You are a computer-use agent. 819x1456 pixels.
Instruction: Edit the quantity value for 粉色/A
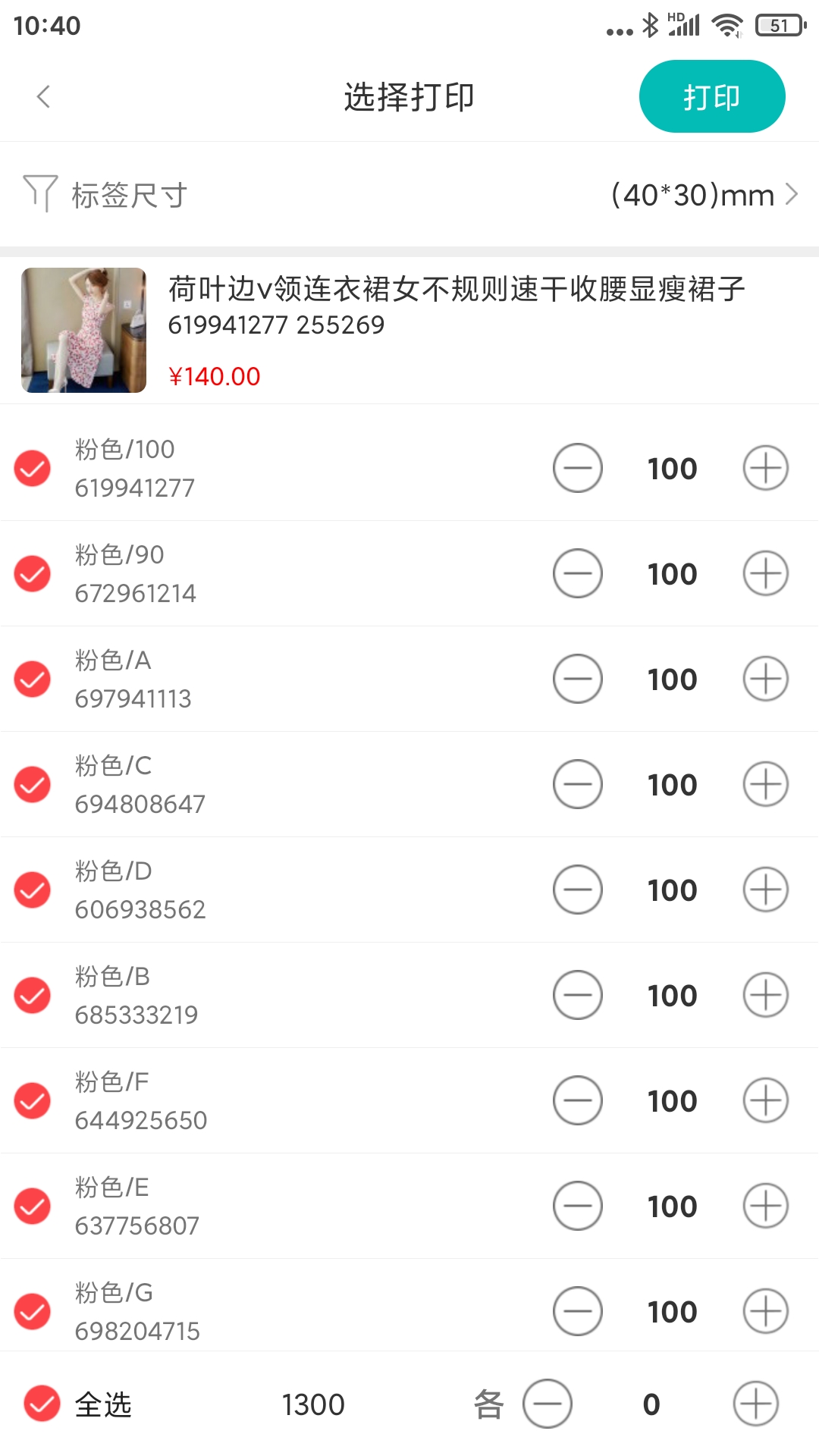pos(672,679)
